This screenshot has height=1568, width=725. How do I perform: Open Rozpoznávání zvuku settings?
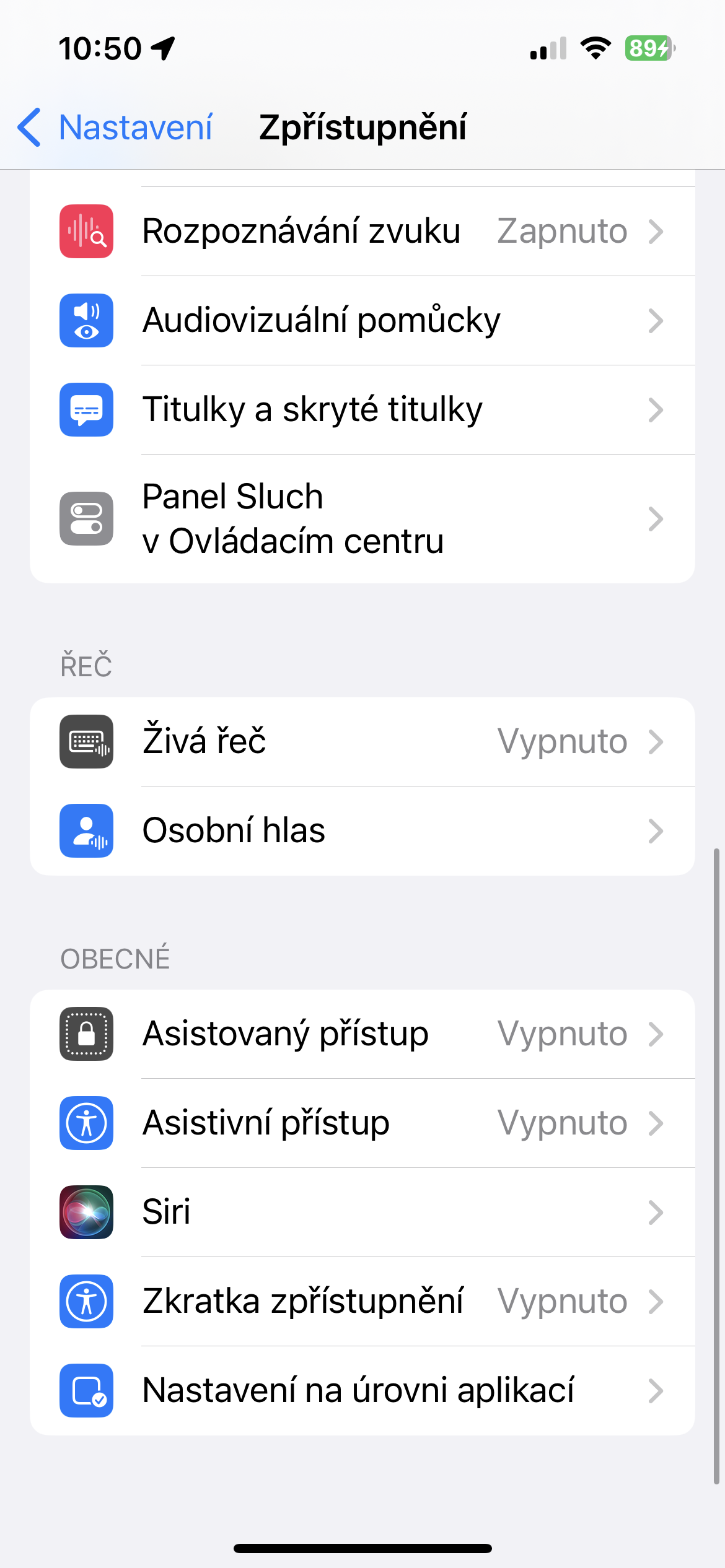(x=362, y=232)
